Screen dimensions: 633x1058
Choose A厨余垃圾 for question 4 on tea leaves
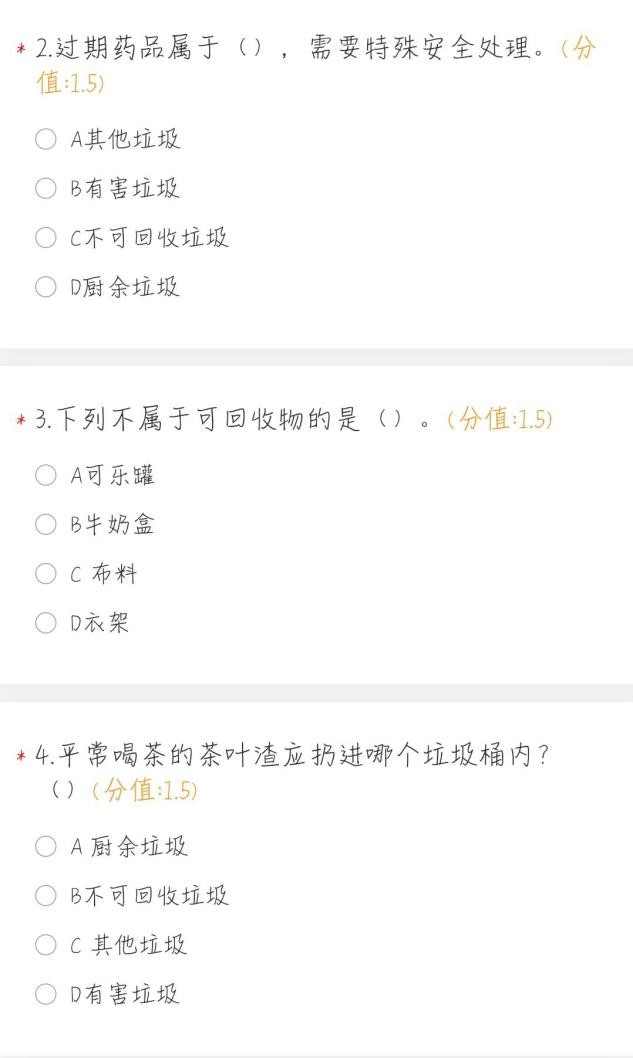click(46, 846)
